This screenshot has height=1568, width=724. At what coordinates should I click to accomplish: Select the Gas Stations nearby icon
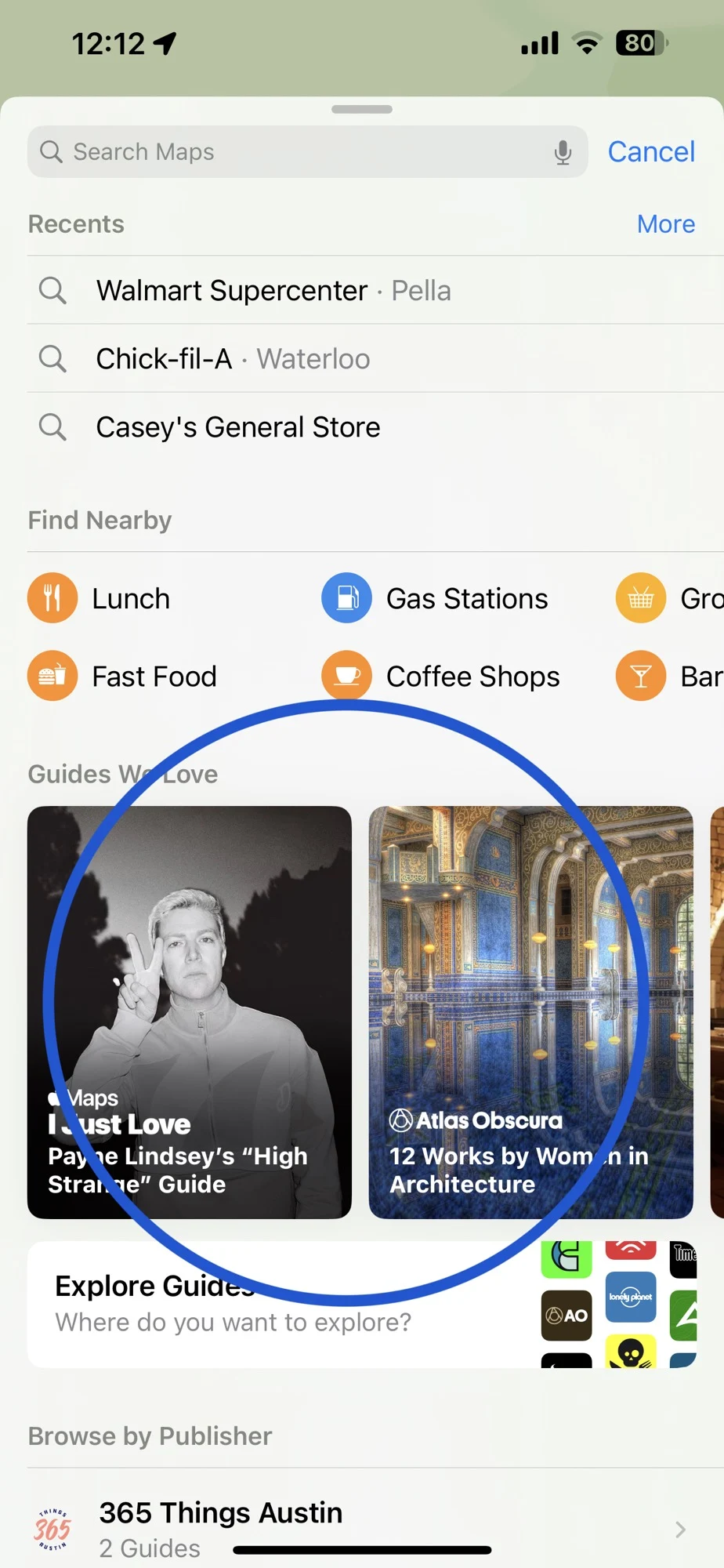[346, 597]
